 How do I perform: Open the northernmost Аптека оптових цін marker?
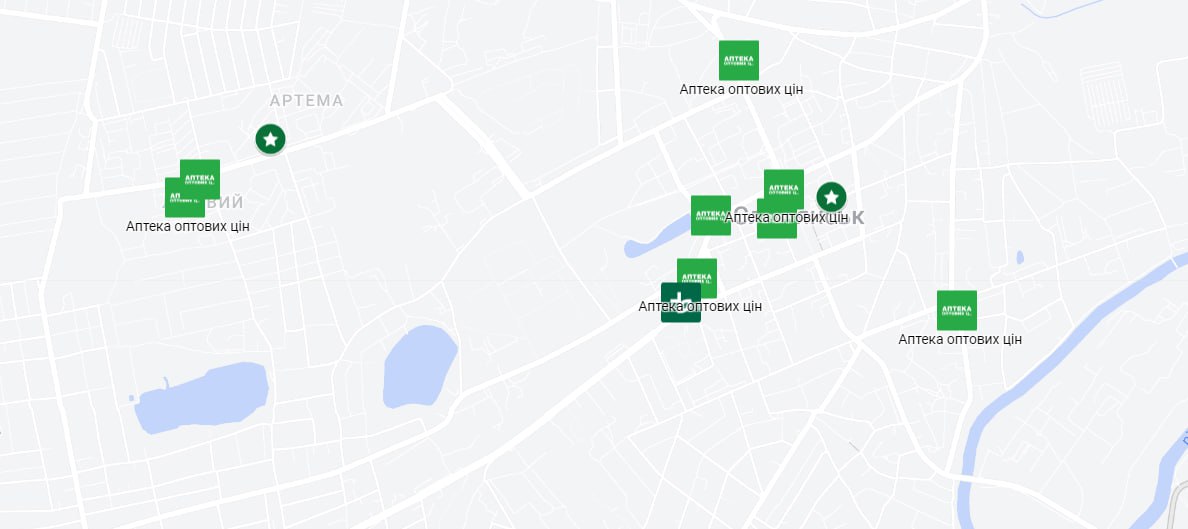tap(739, 60)
